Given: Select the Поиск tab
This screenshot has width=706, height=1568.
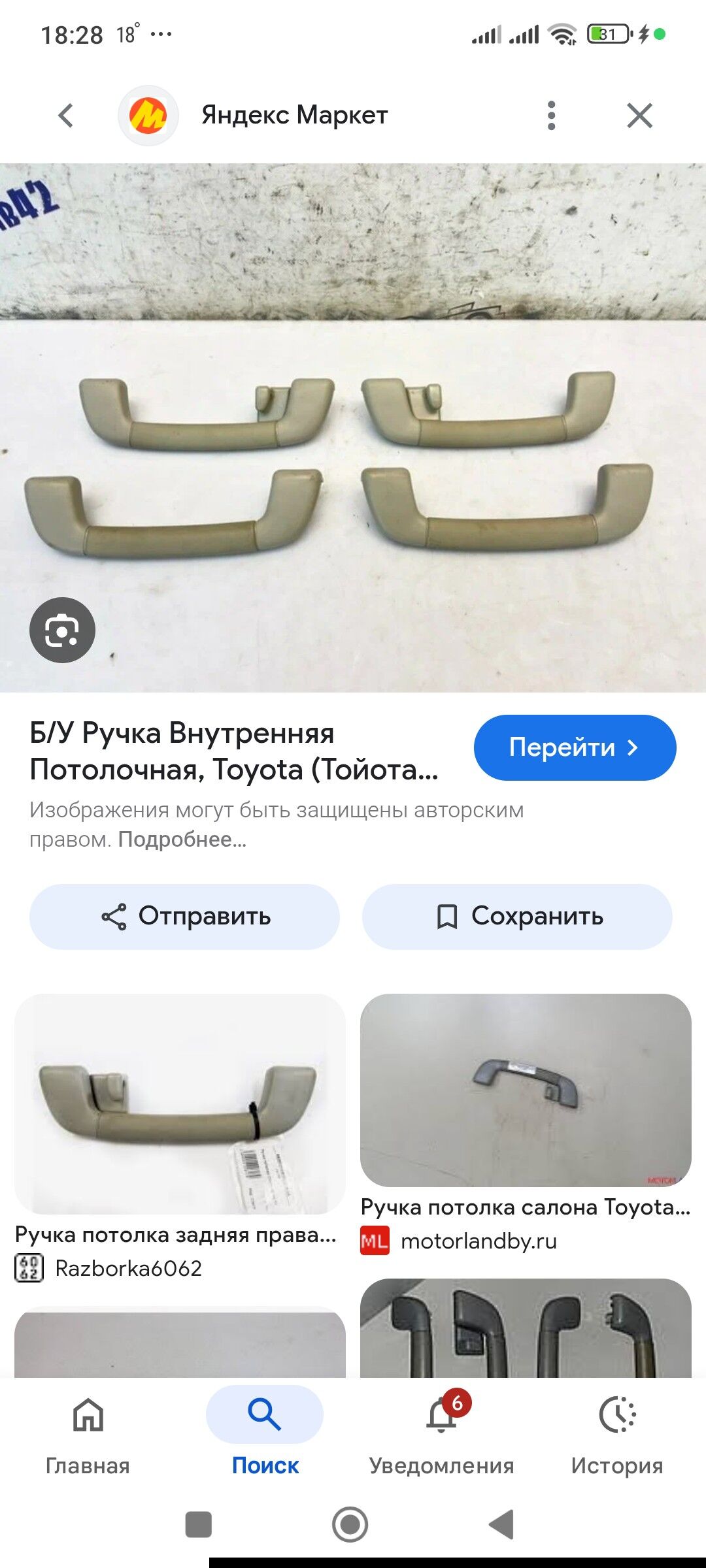Looking at the screenshot, I should (265, 1432).
